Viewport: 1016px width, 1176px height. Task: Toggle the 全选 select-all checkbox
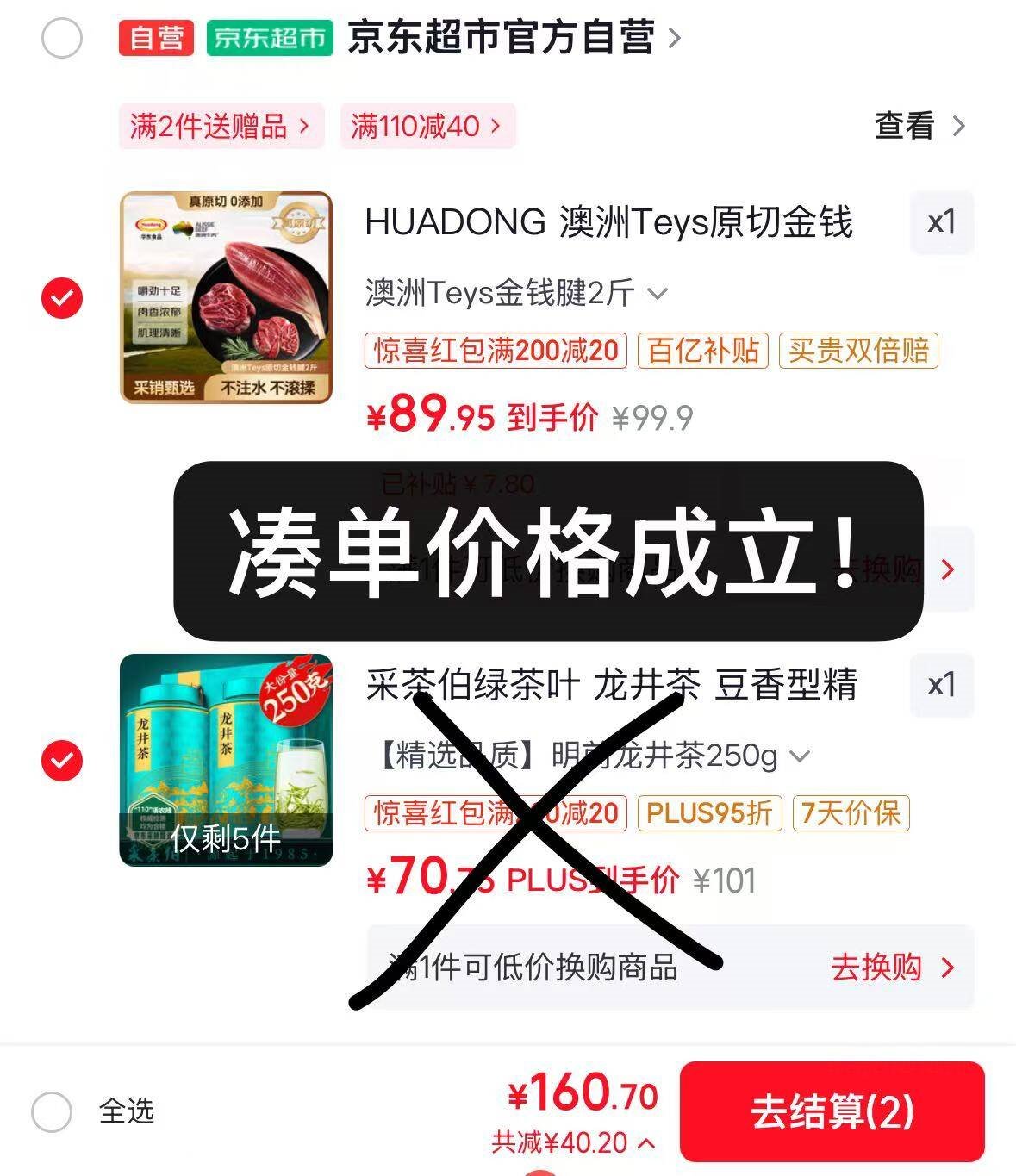click(x=52, y=1111)
